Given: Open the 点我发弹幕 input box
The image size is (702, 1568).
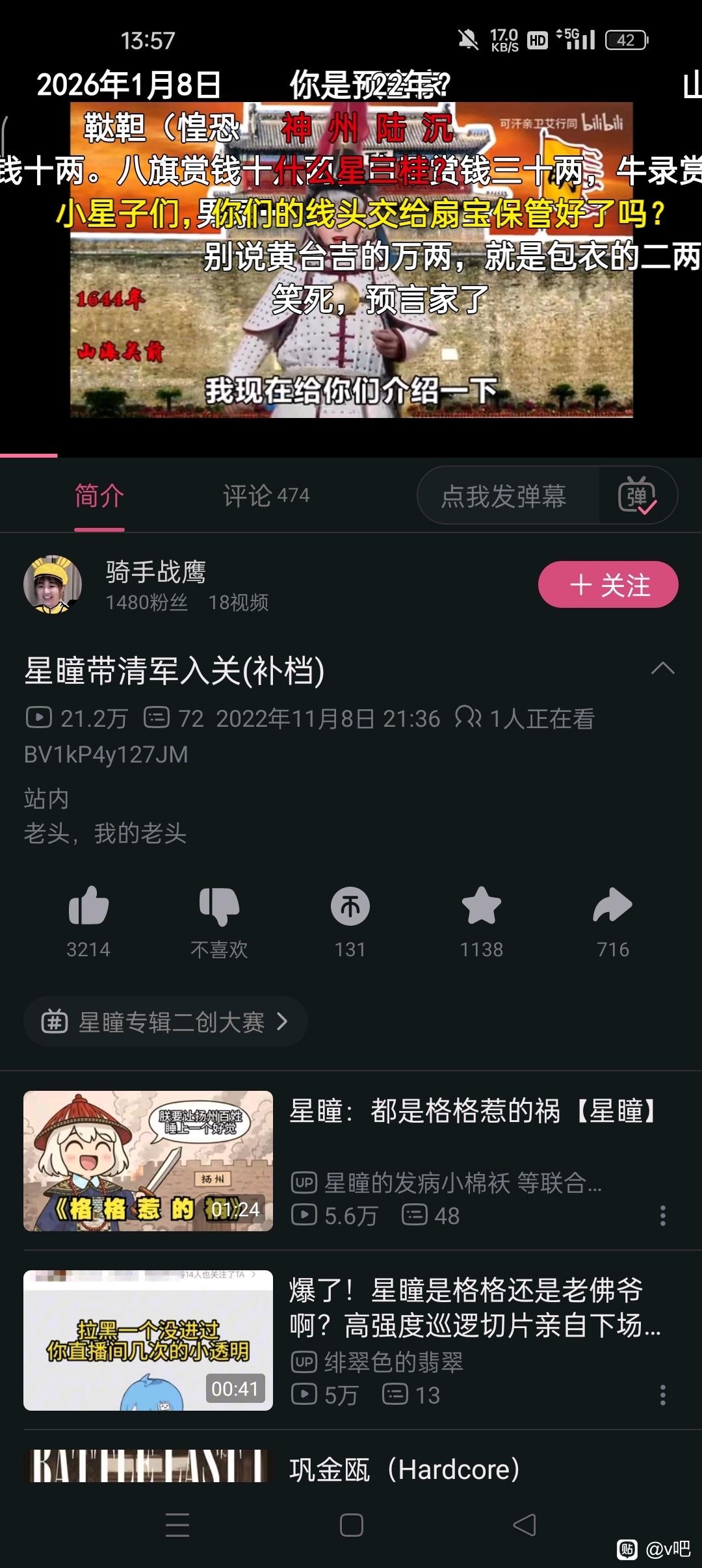Looking at the screenshot, I should (504, 496).
